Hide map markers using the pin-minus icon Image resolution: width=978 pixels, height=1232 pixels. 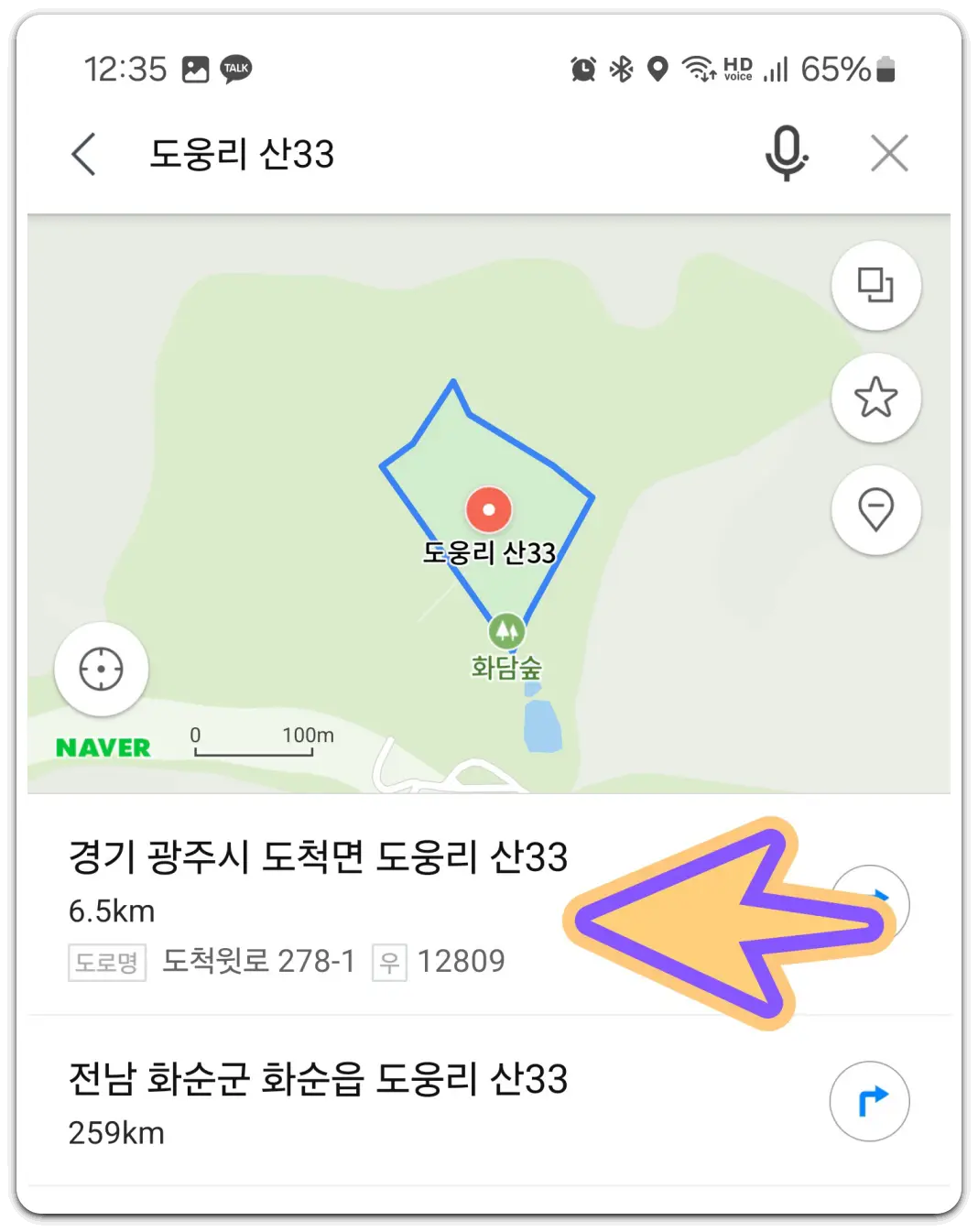coord(875,511)
